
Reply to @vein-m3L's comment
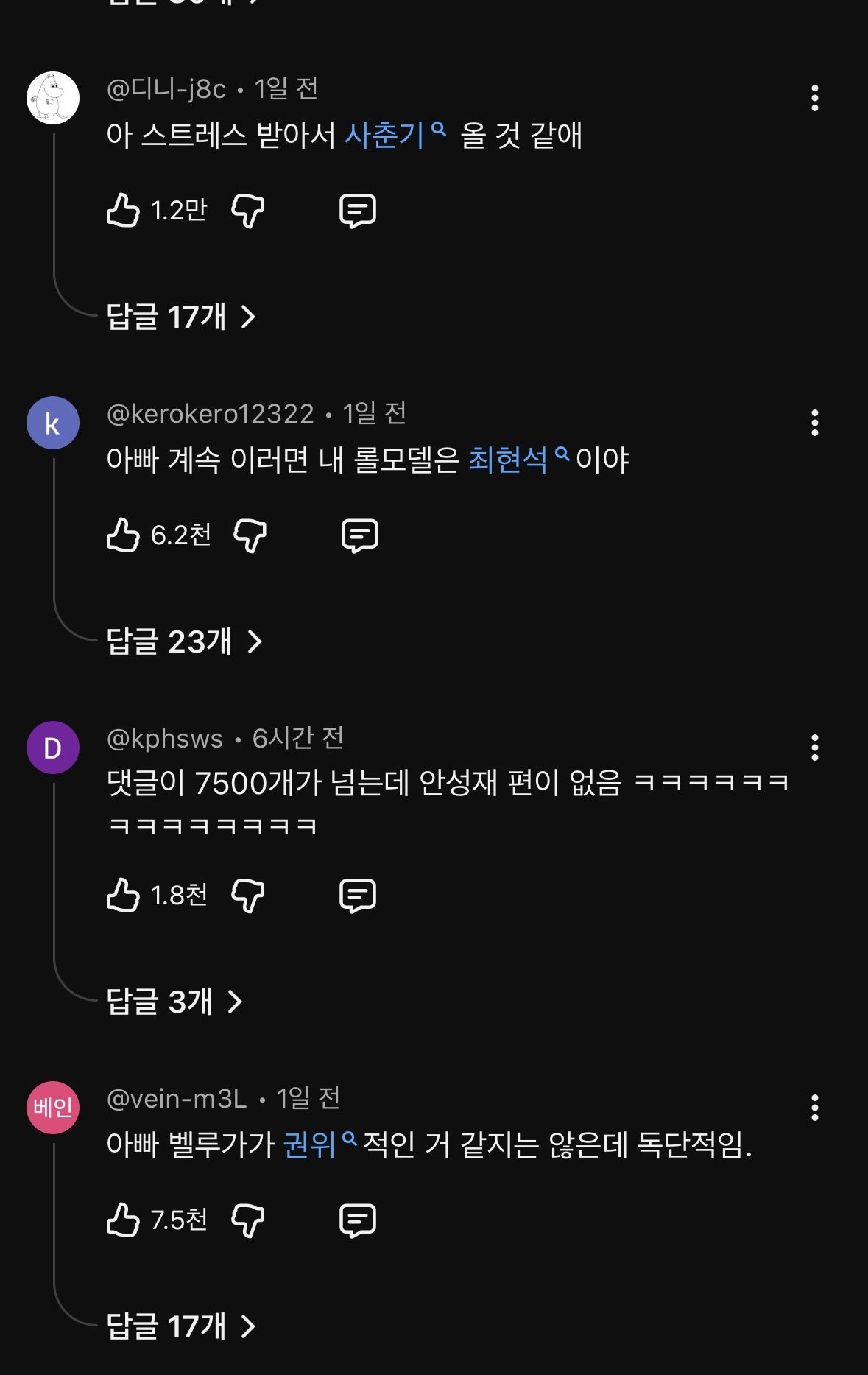[x=358, y=1220]
